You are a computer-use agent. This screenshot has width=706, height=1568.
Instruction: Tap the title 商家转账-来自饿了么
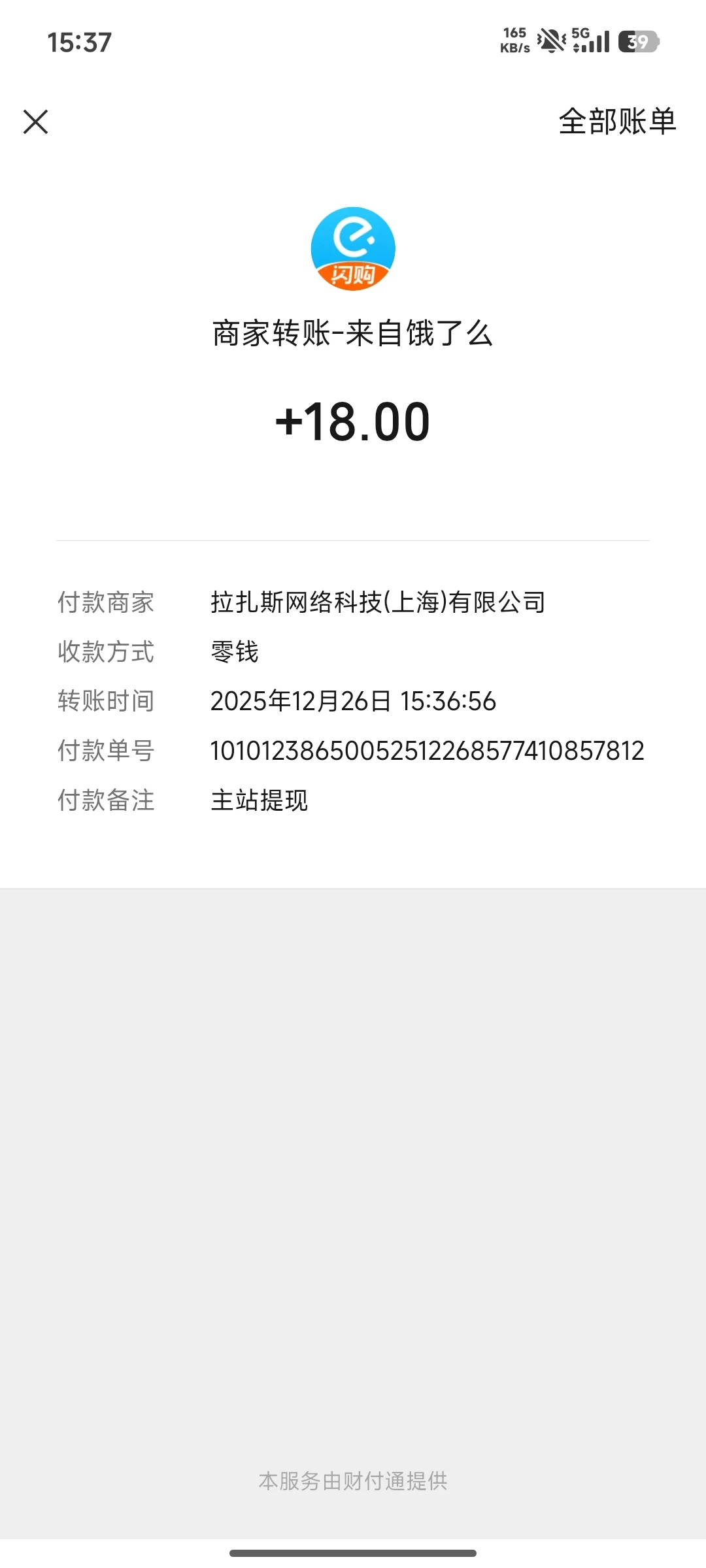click(x=353, y=332)
